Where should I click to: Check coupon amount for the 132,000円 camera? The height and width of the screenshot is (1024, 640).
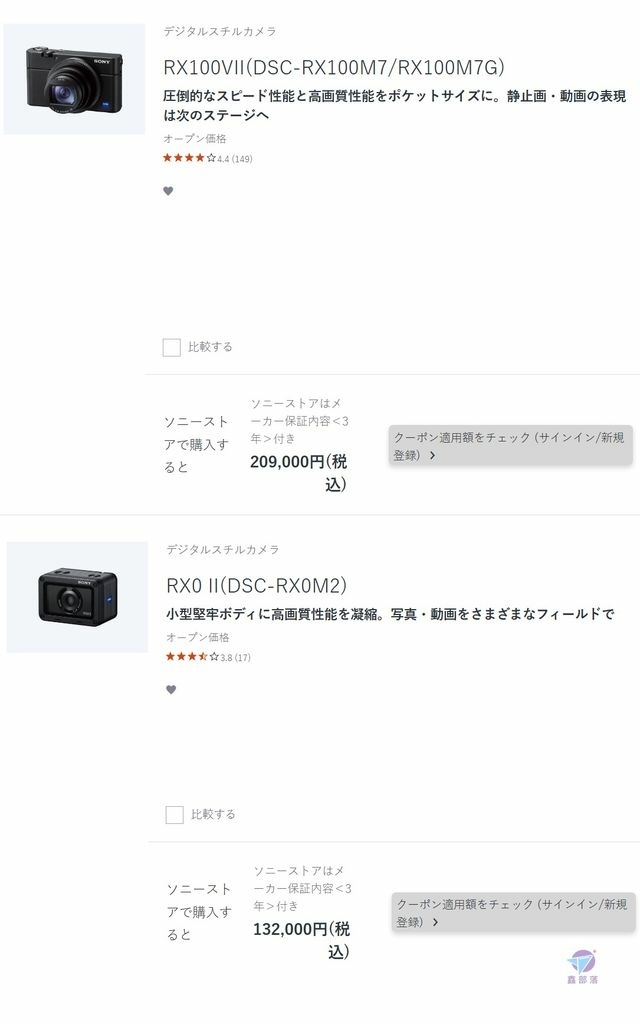pos(513,912)
